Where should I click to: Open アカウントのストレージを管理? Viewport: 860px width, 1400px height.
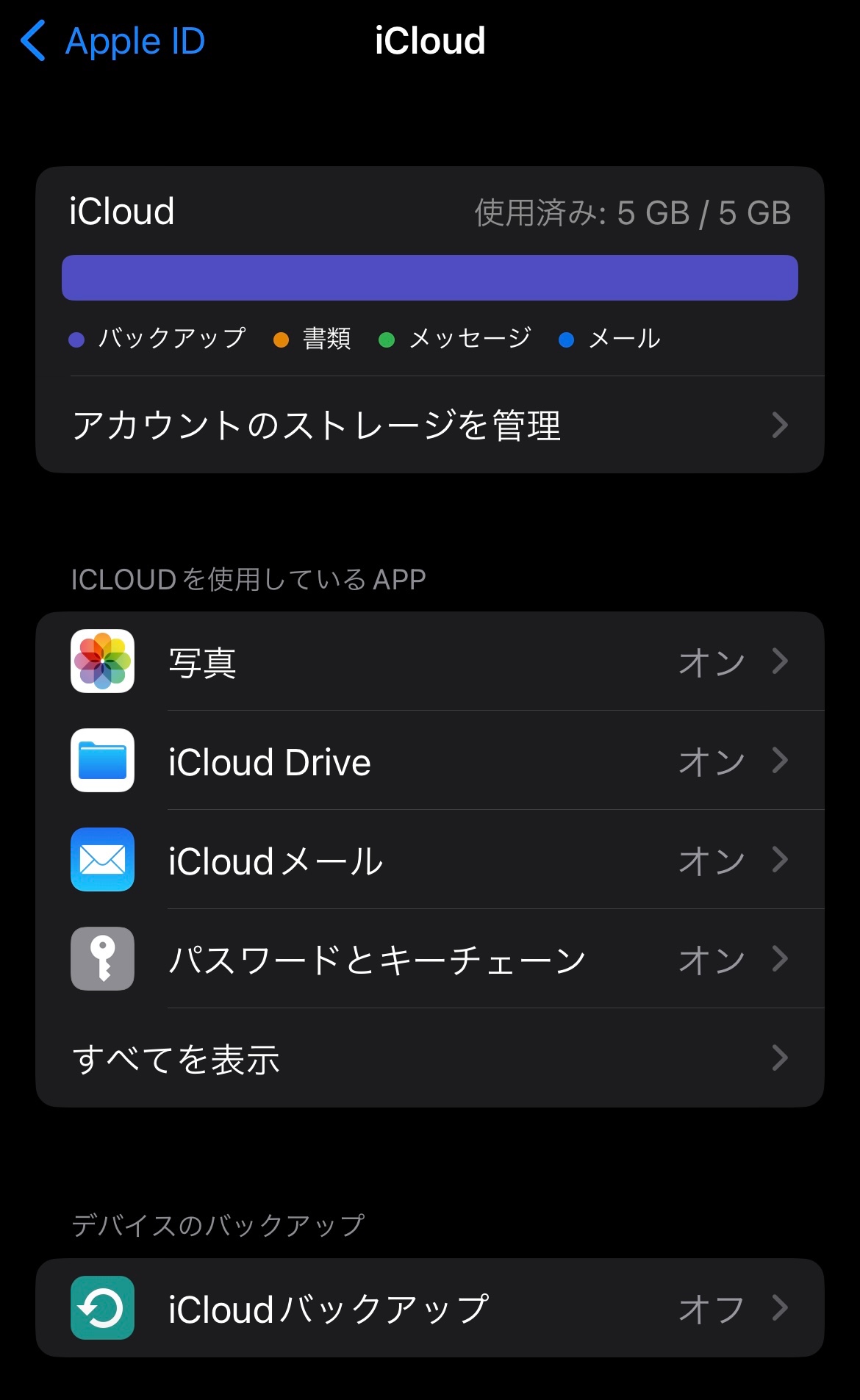pos(429,426)
